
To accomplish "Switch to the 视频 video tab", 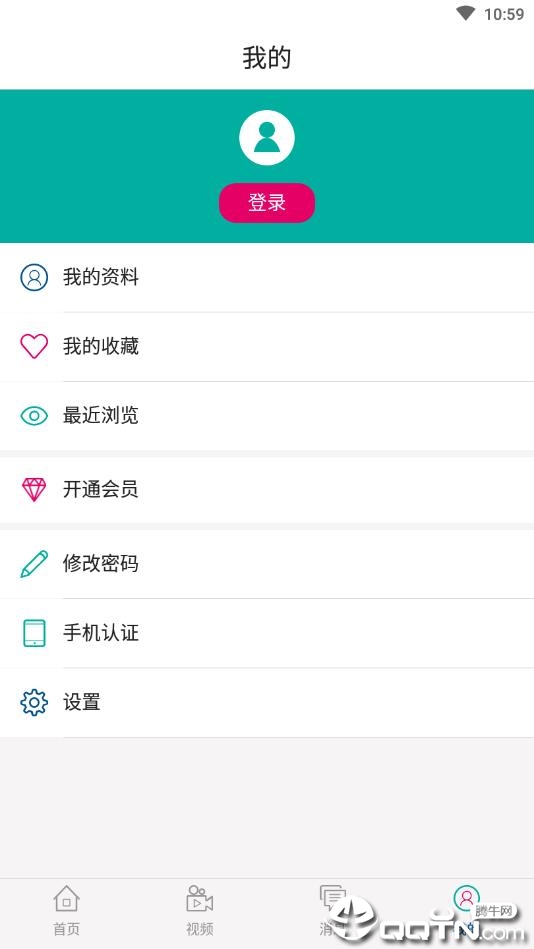I will pyautogui.click(x=200, y=911).
